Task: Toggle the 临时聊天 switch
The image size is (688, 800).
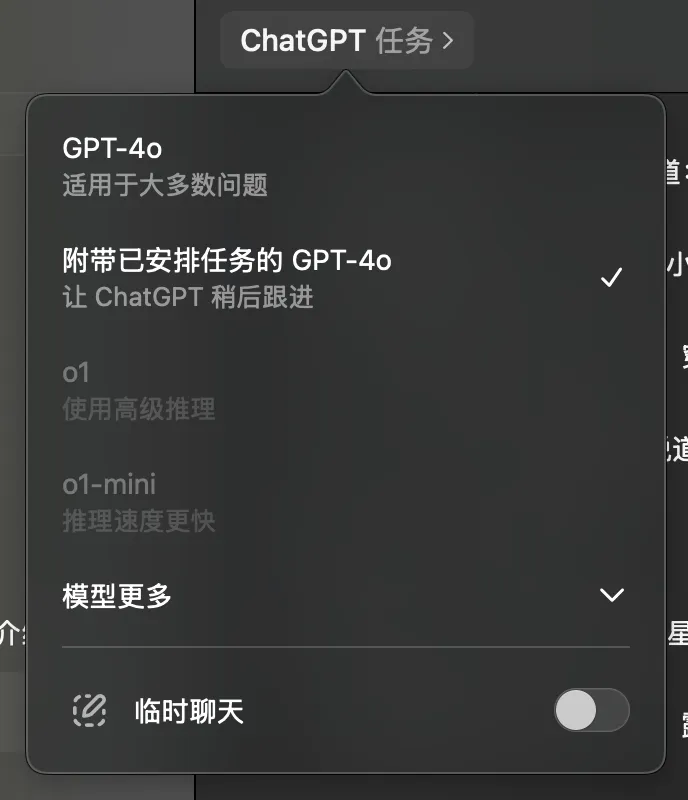Action: point(591,711)
